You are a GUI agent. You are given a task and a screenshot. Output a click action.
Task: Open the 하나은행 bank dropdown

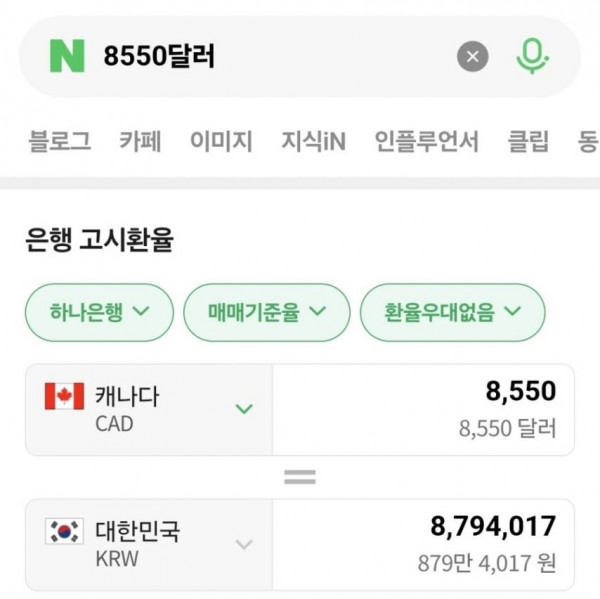[99, 312]
